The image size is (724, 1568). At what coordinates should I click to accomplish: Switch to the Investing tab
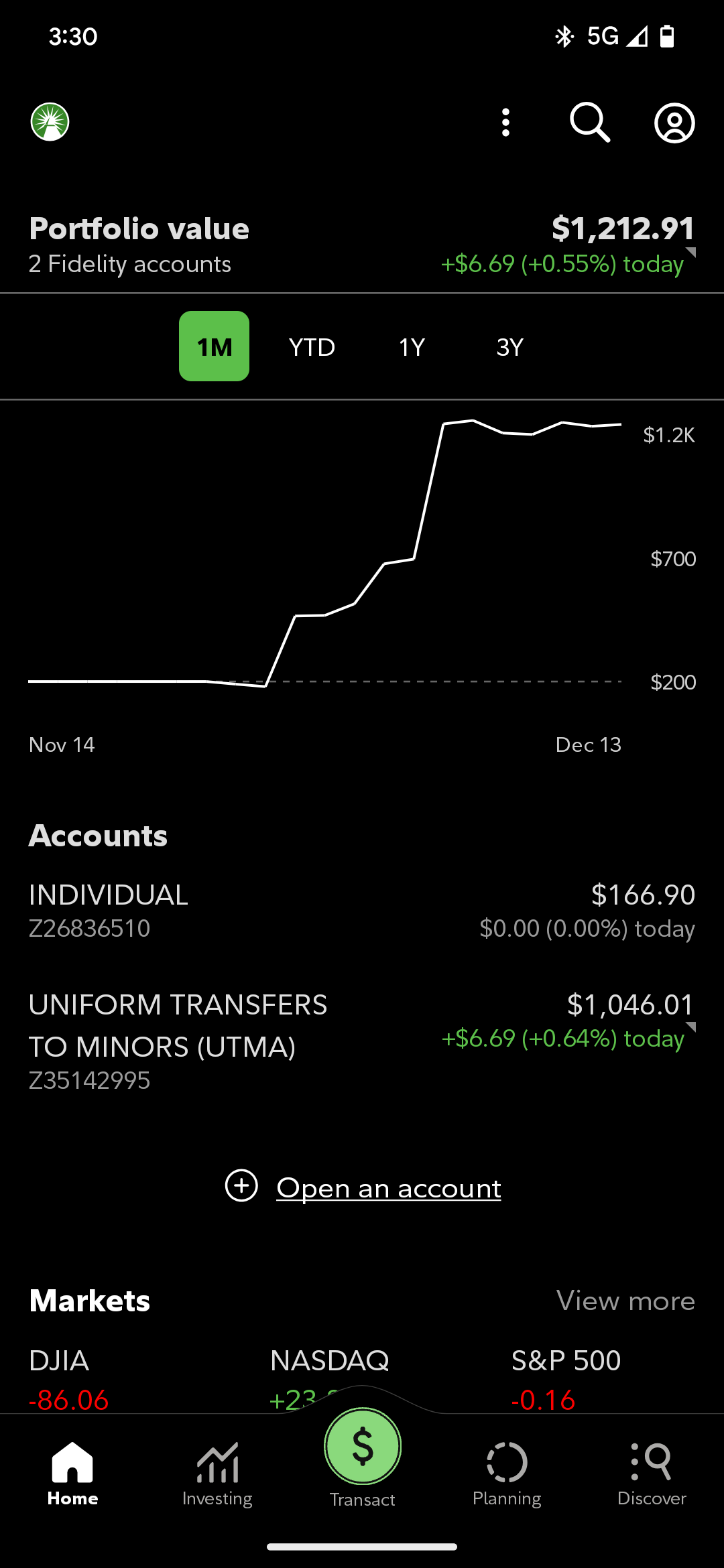click(217, 1473)
